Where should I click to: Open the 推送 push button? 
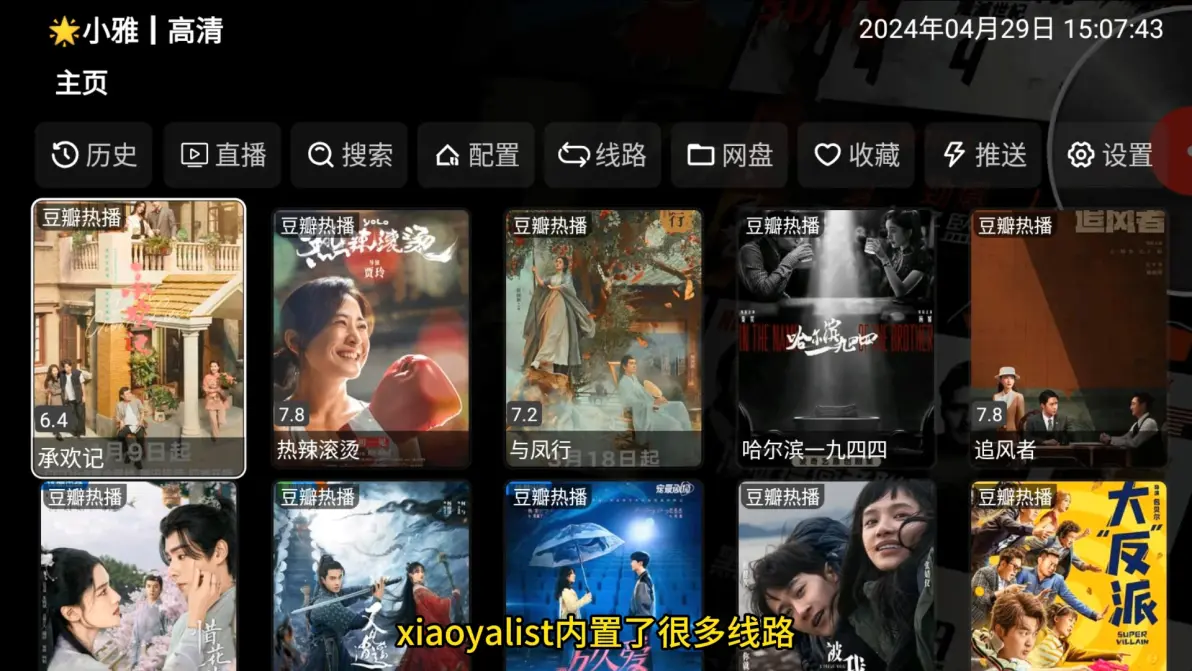[x=983, y=155]
